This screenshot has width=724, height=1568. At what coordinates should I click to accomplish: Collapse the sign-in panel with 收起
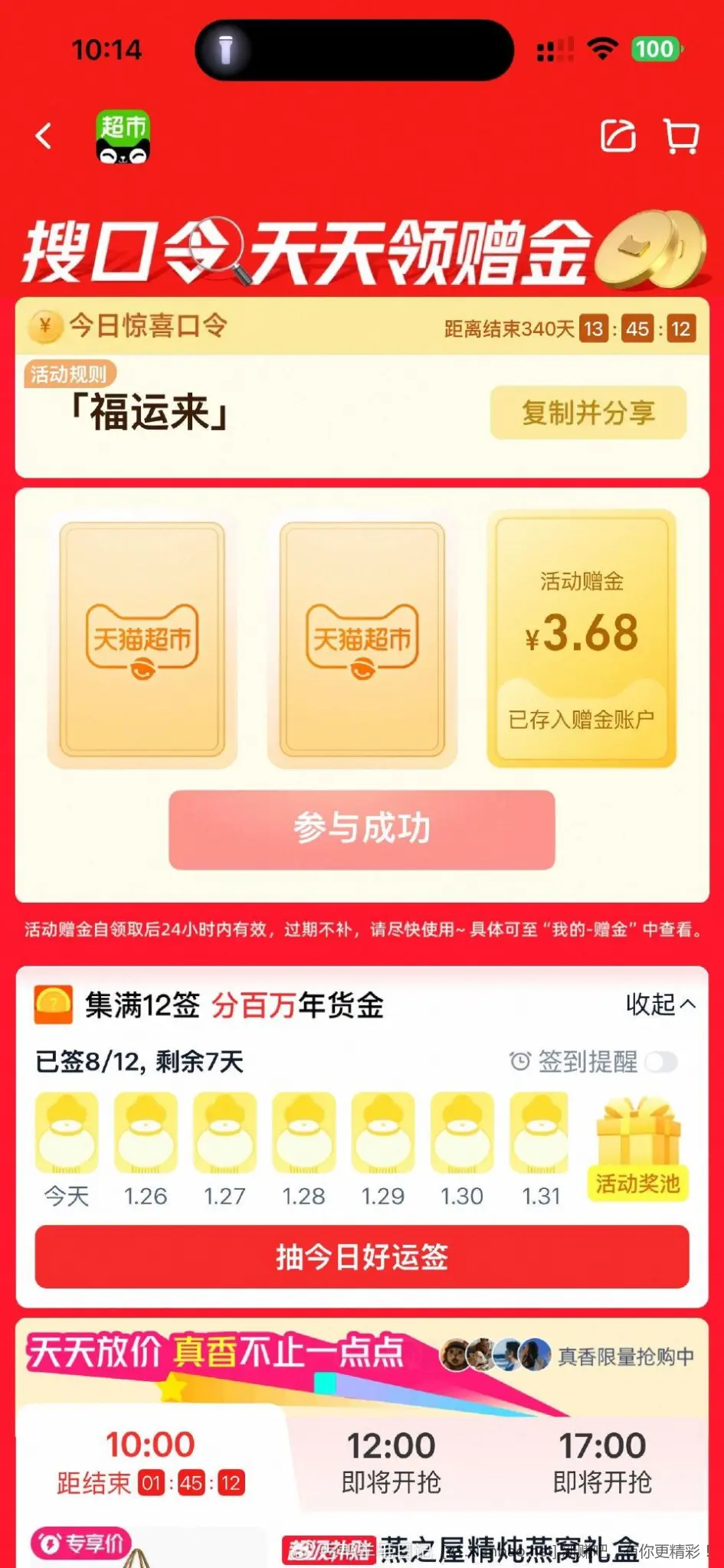pos(659,1005)
